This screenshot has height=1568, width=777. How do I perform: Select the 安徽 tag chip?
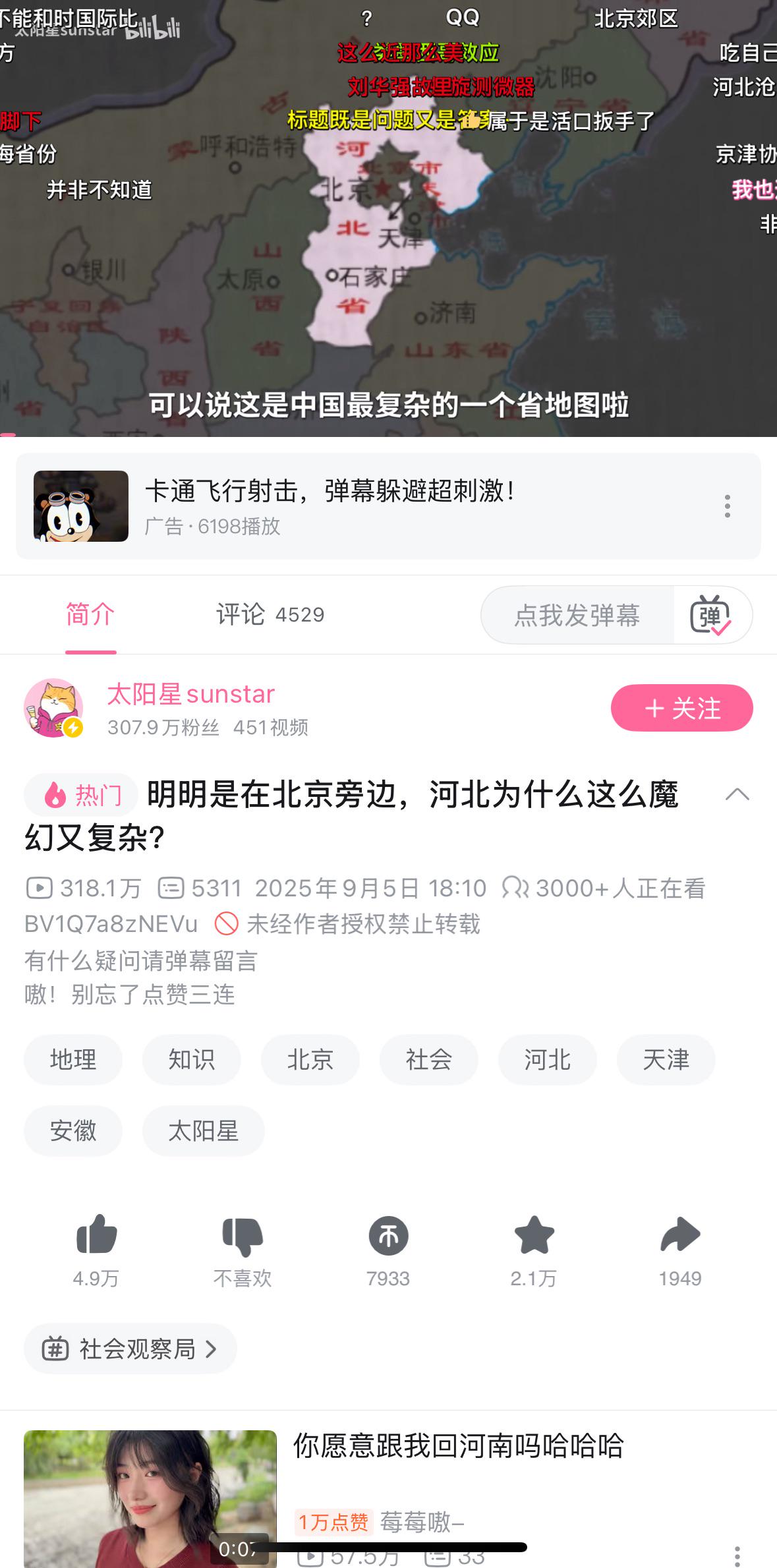(x=73, y=1131)
